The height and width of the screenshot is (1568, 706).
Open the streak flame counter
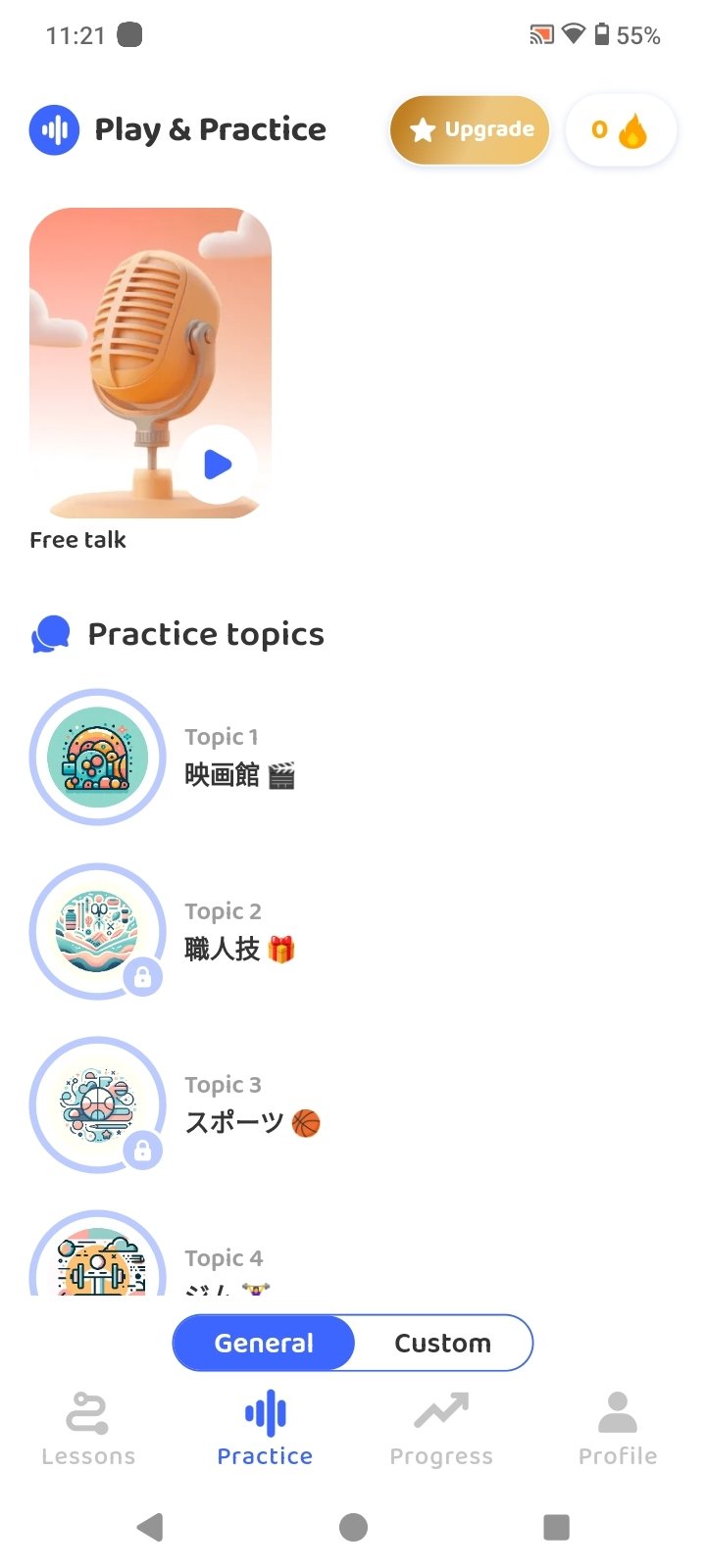tap(621, 129)
